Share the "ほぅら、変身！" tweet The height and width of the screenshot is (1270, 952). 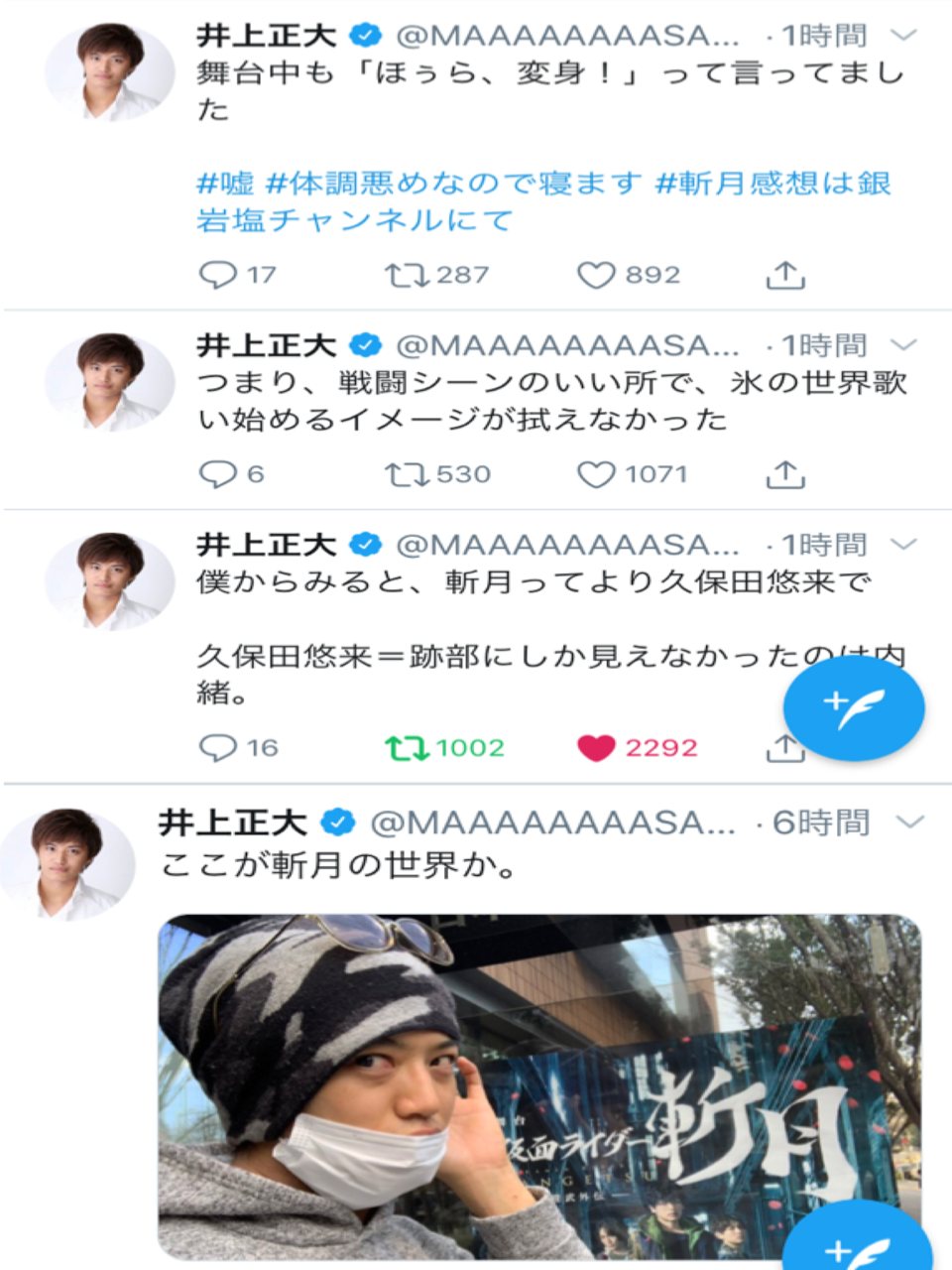[785, 275]
